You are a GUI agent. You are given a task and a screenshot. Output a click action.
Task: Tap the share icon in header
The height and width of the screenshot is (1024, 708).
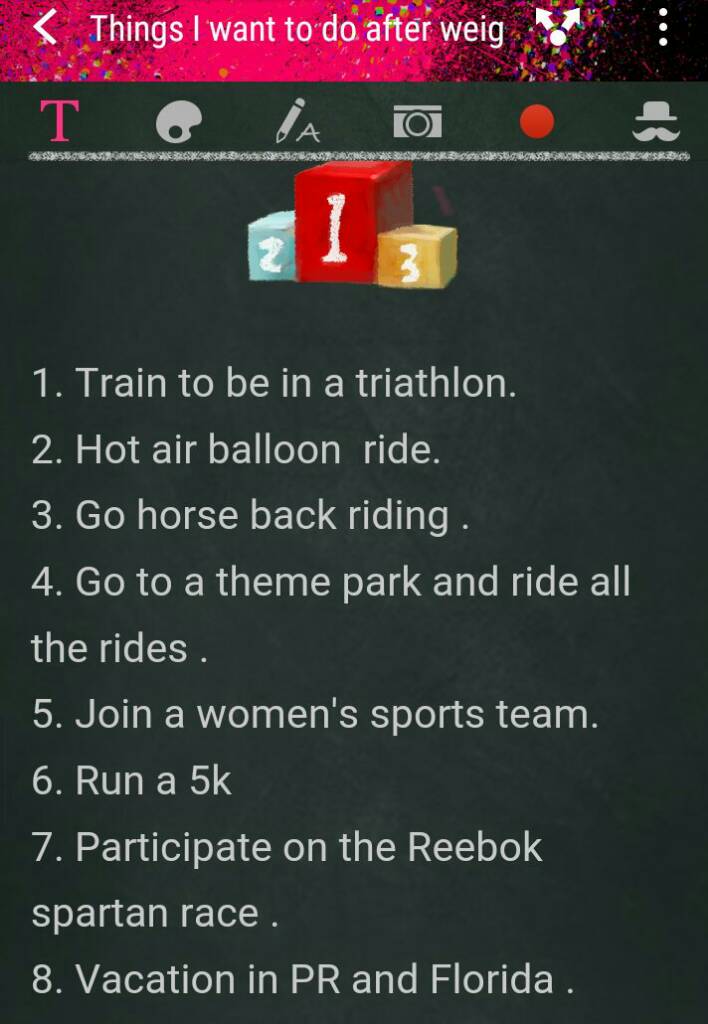pos(557,27)
